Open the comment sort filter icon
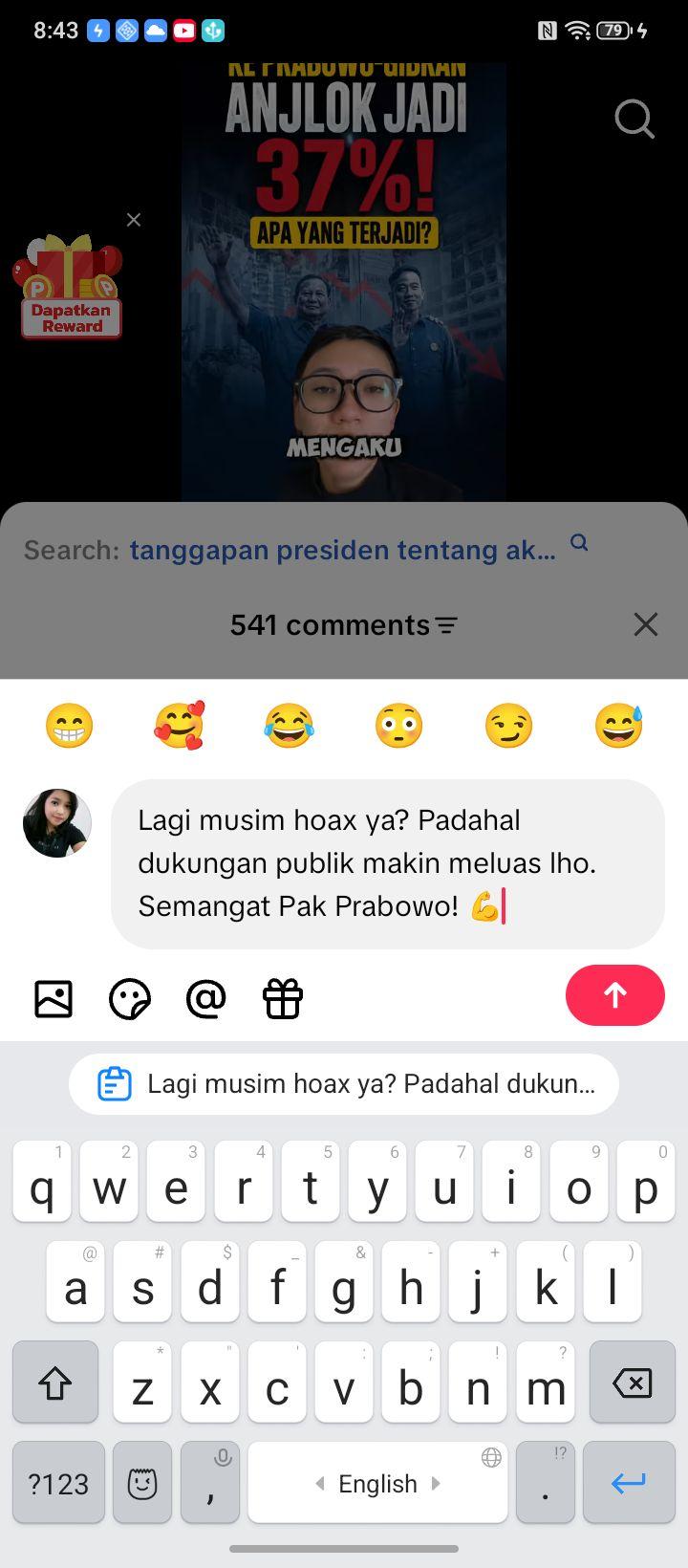The height and width of the screenshot is (1568, 688). pyautogui.click(x=446, y=625)
